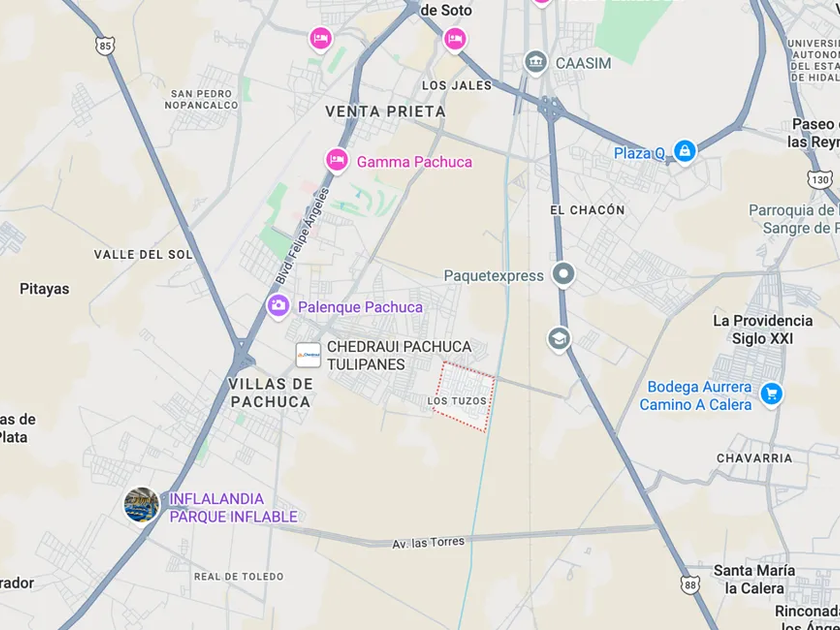Open the Gamma Pachuca hotel pin
The height and width of the screenshot is (630, 840).
[x=337, y=160]
